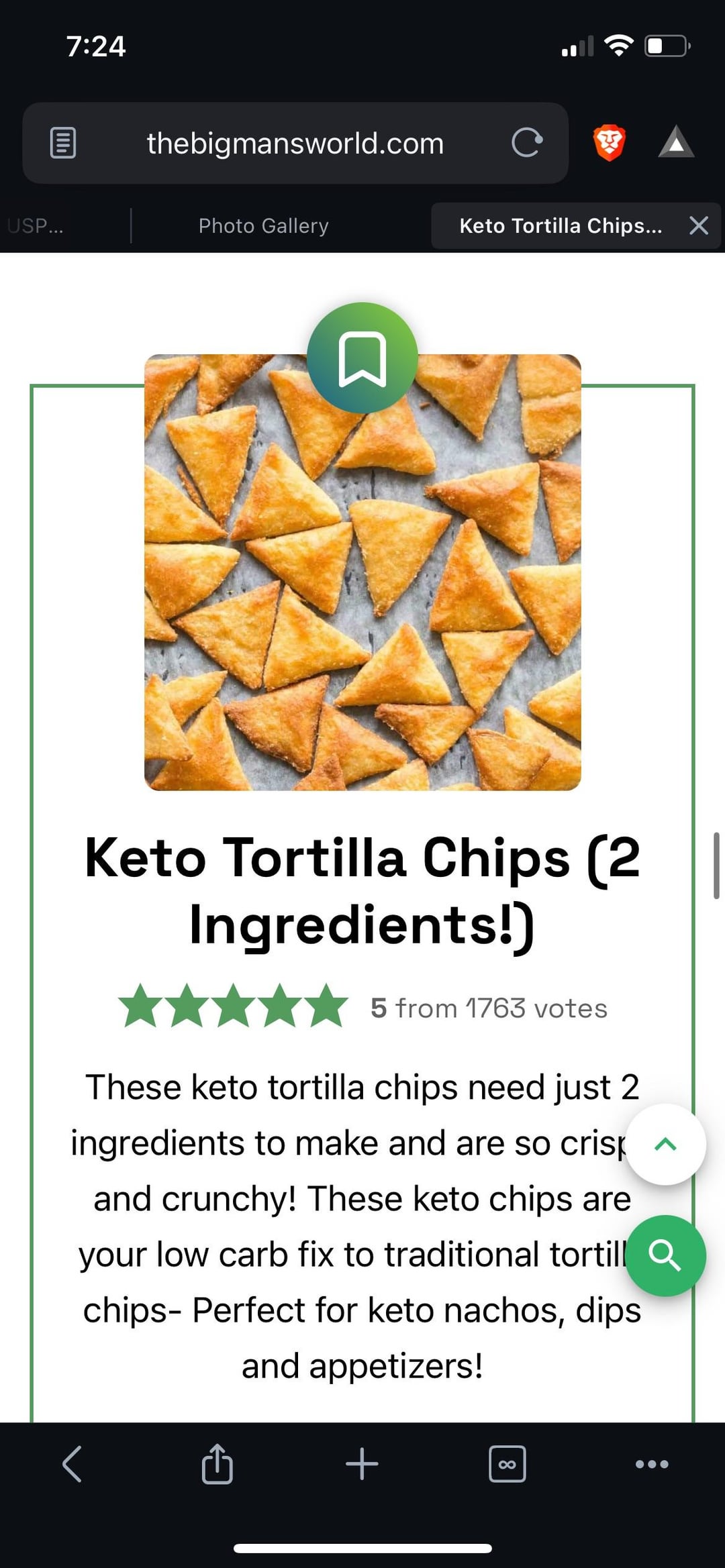Close the Keto Tortilla Chips tab
Screen dimensions: 725x1568
pos(699,226)
